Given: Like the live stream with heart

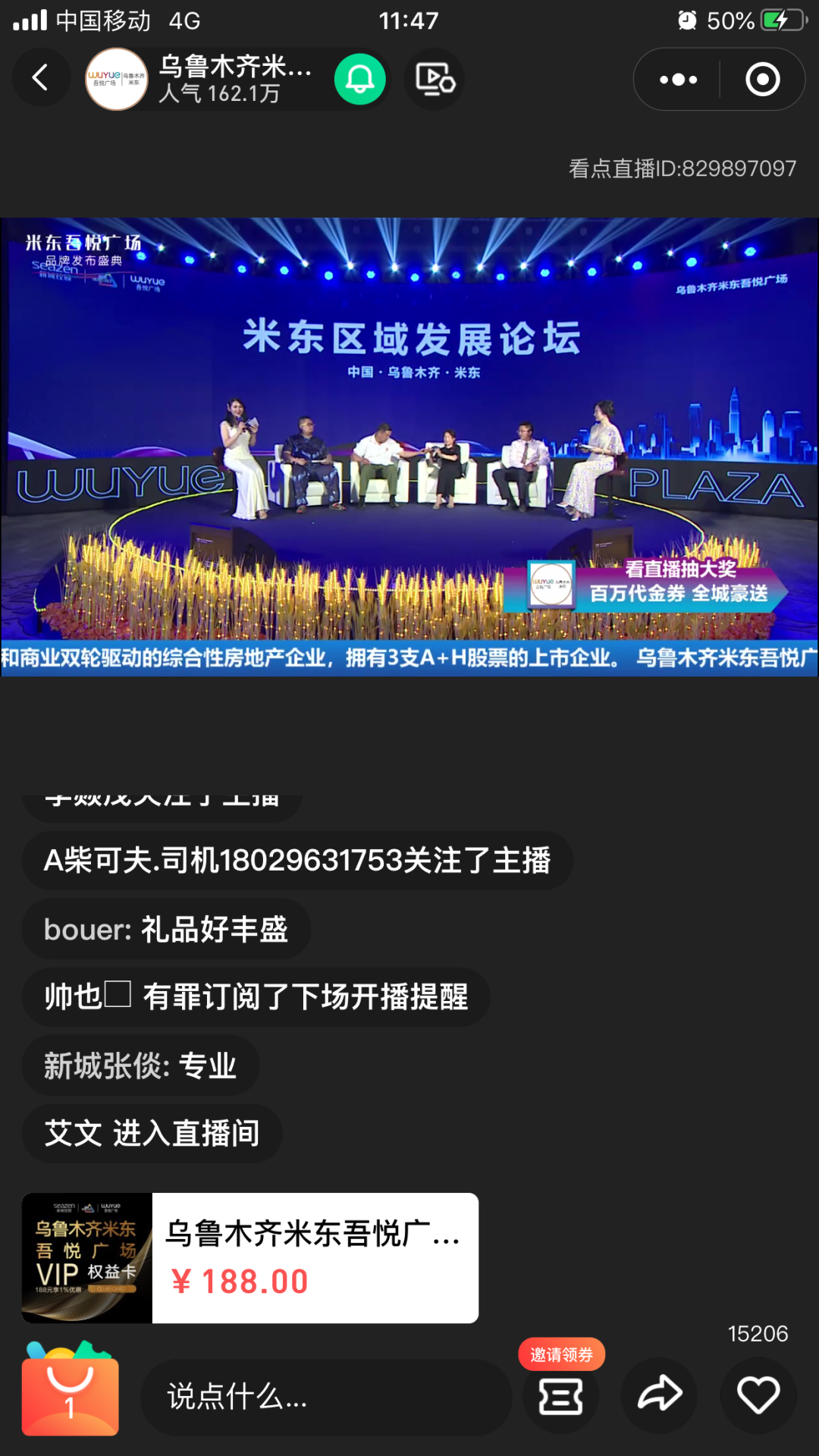Looking at the screenshot, I should pos(758,1395).
